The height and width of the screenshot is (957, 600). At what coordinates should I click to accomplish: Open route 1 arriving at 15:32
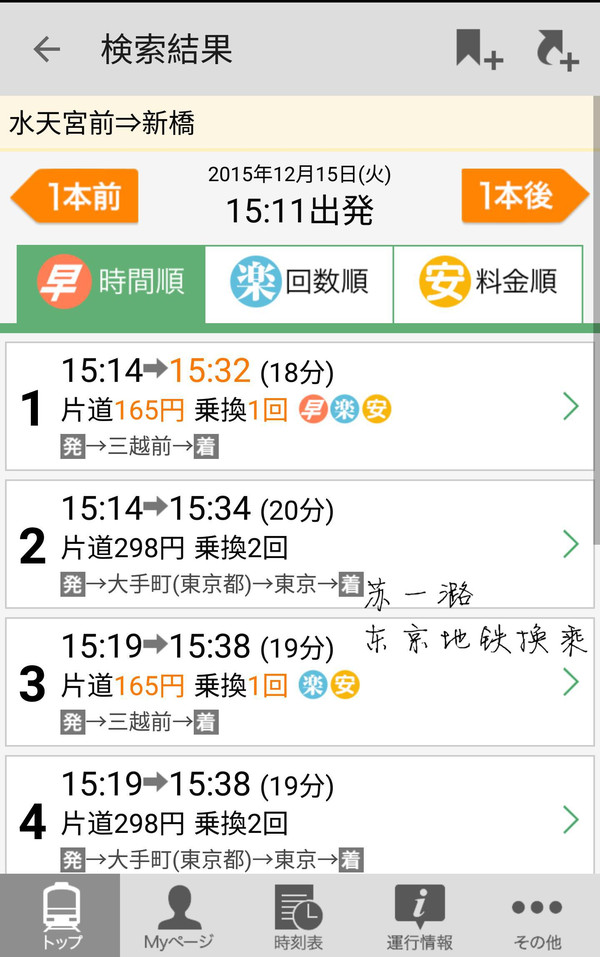(x=299, y=406)
